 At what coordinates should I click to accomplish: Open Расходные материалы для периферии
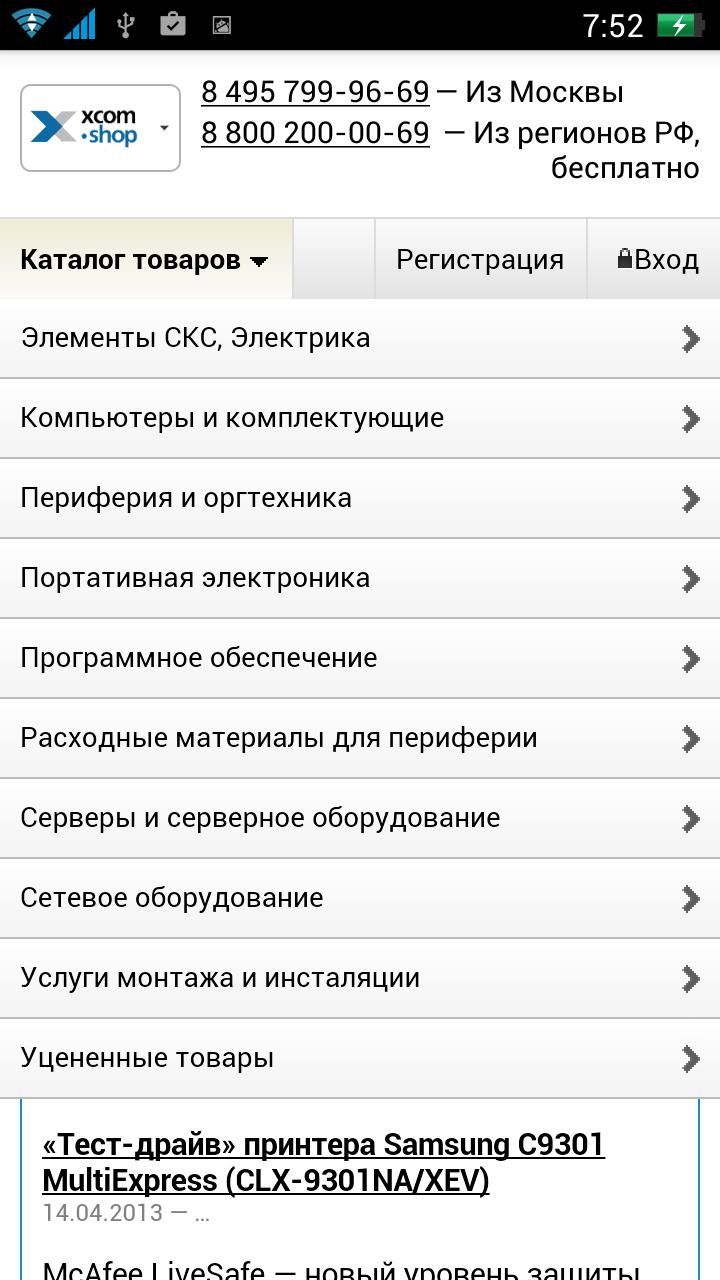pyautogui.click(x=360, y=738)
